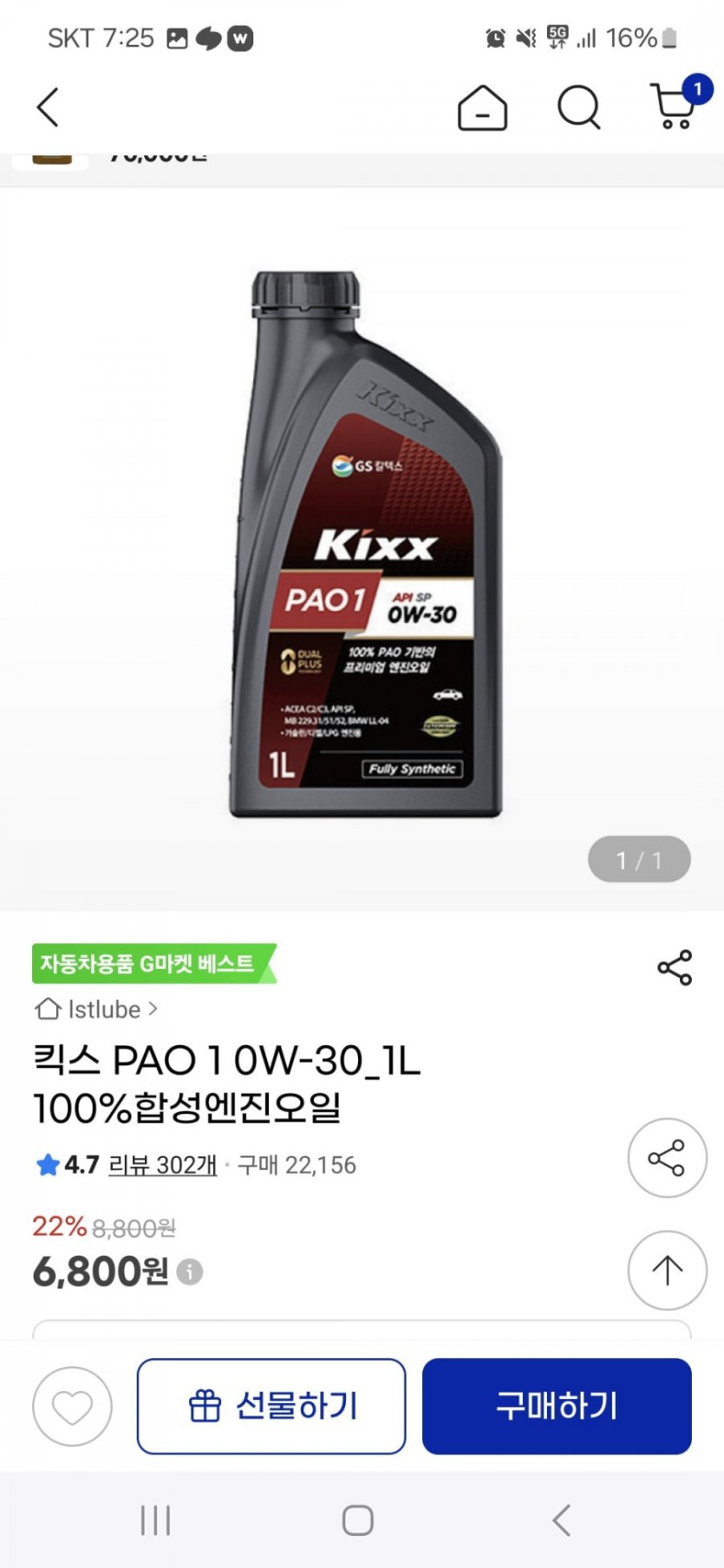Open the shopping cart
Screen dimensions: 724x1568
[673, 108]
